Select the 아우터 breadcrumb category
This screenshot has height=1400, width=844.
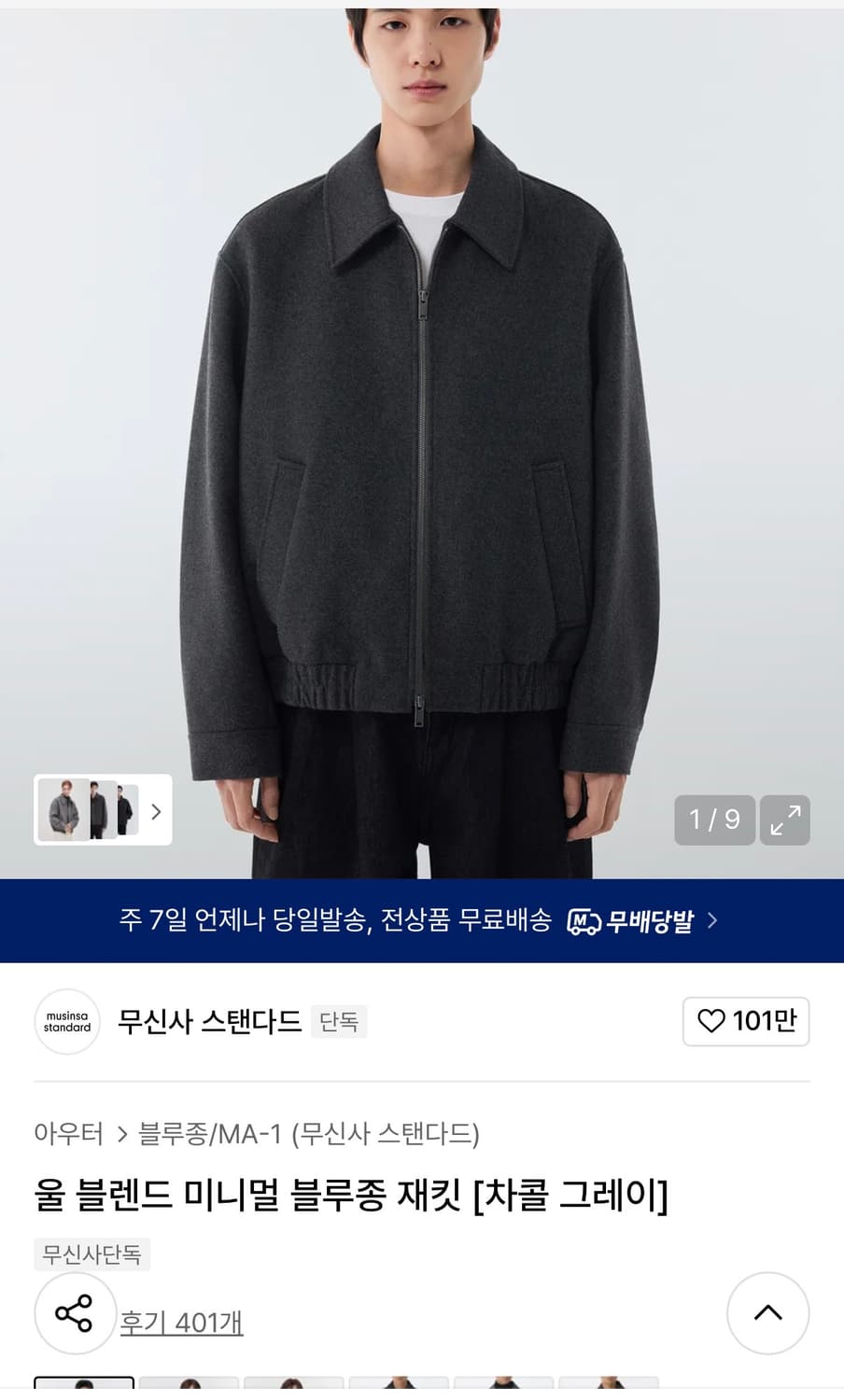coord(69,1135)
